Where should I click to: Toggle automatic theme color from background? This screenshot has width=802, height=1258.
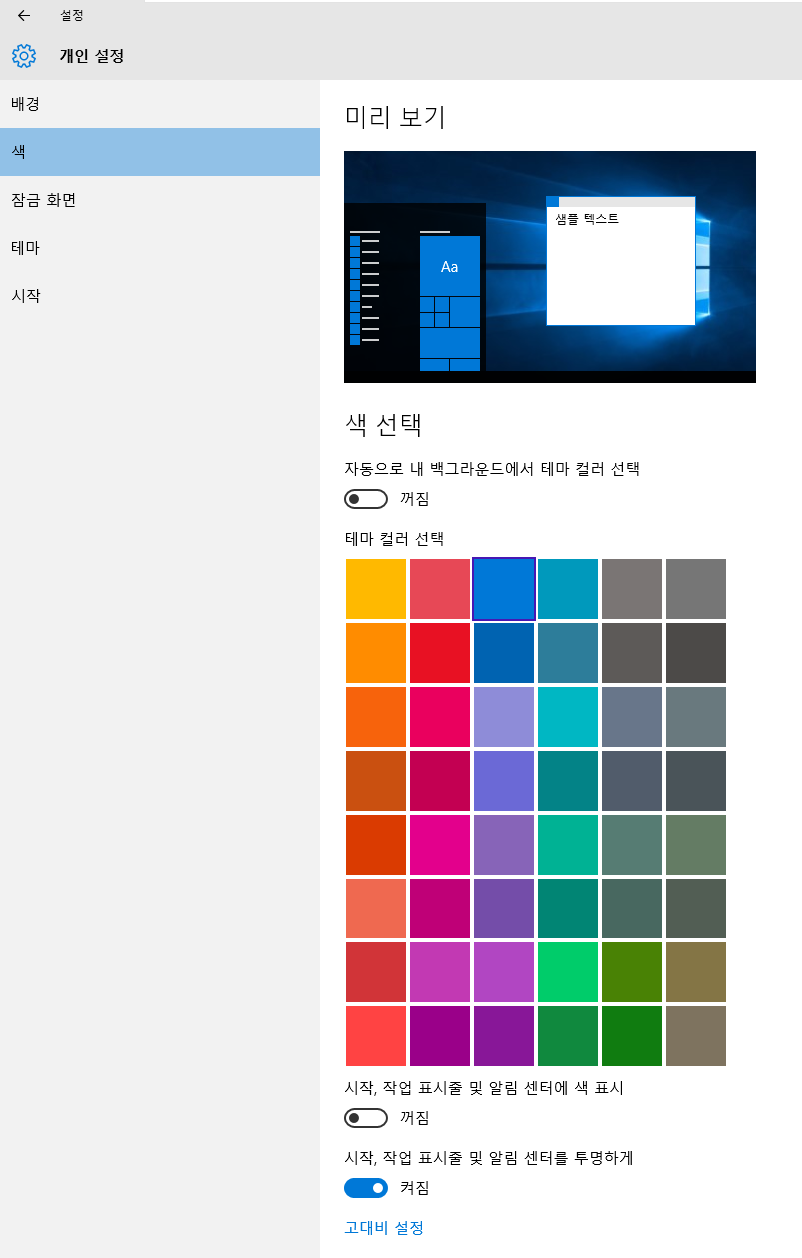click(x=366, y=498)
